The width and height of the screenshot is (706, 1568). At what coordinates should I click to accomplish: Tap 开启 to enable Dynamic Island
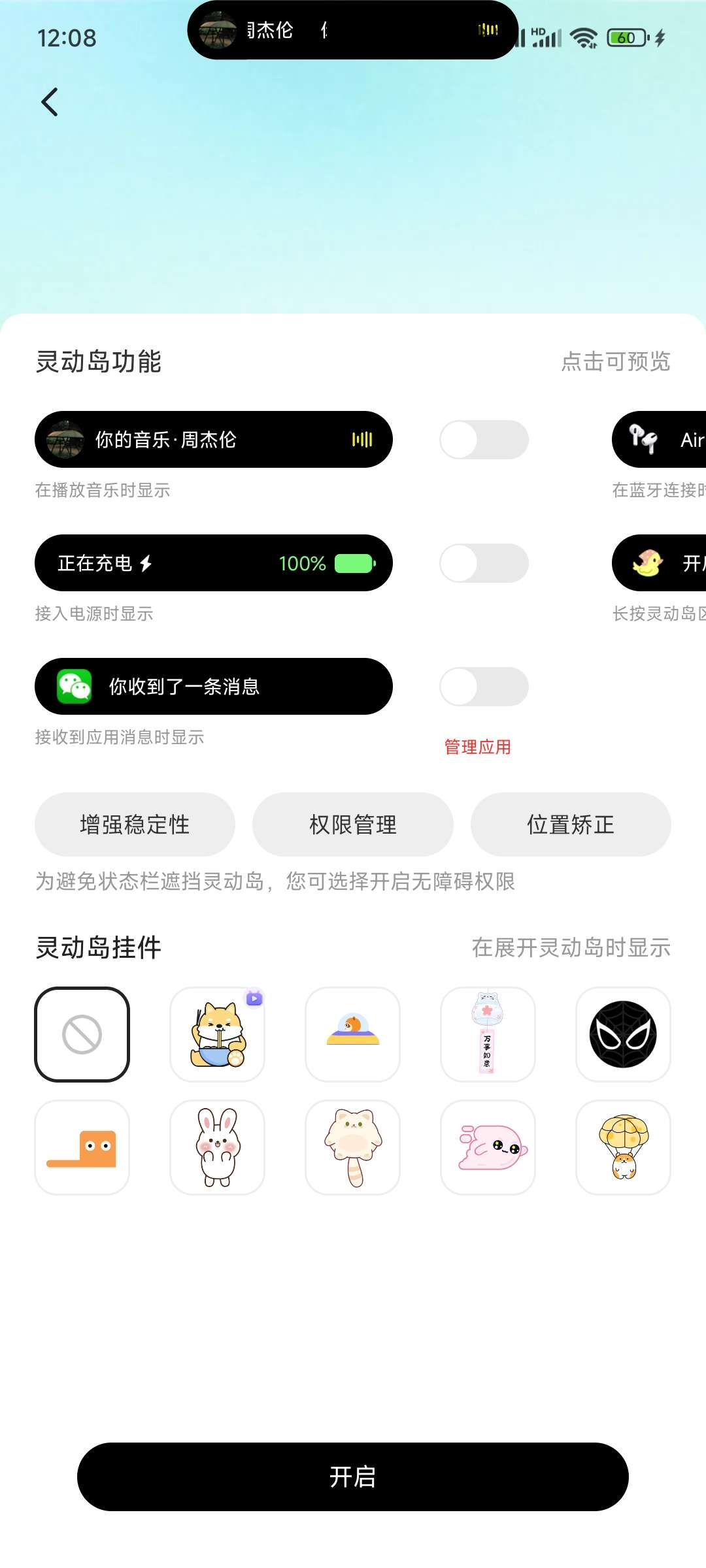[x=353, y=1477]
